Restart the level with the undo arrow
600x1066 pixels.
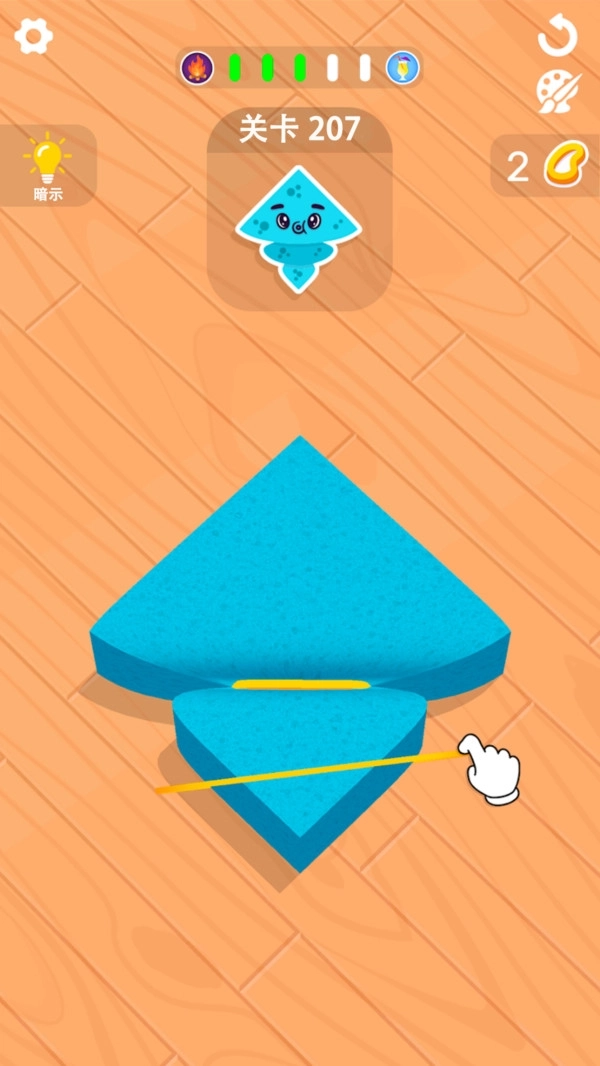click(x=558, y=37)
